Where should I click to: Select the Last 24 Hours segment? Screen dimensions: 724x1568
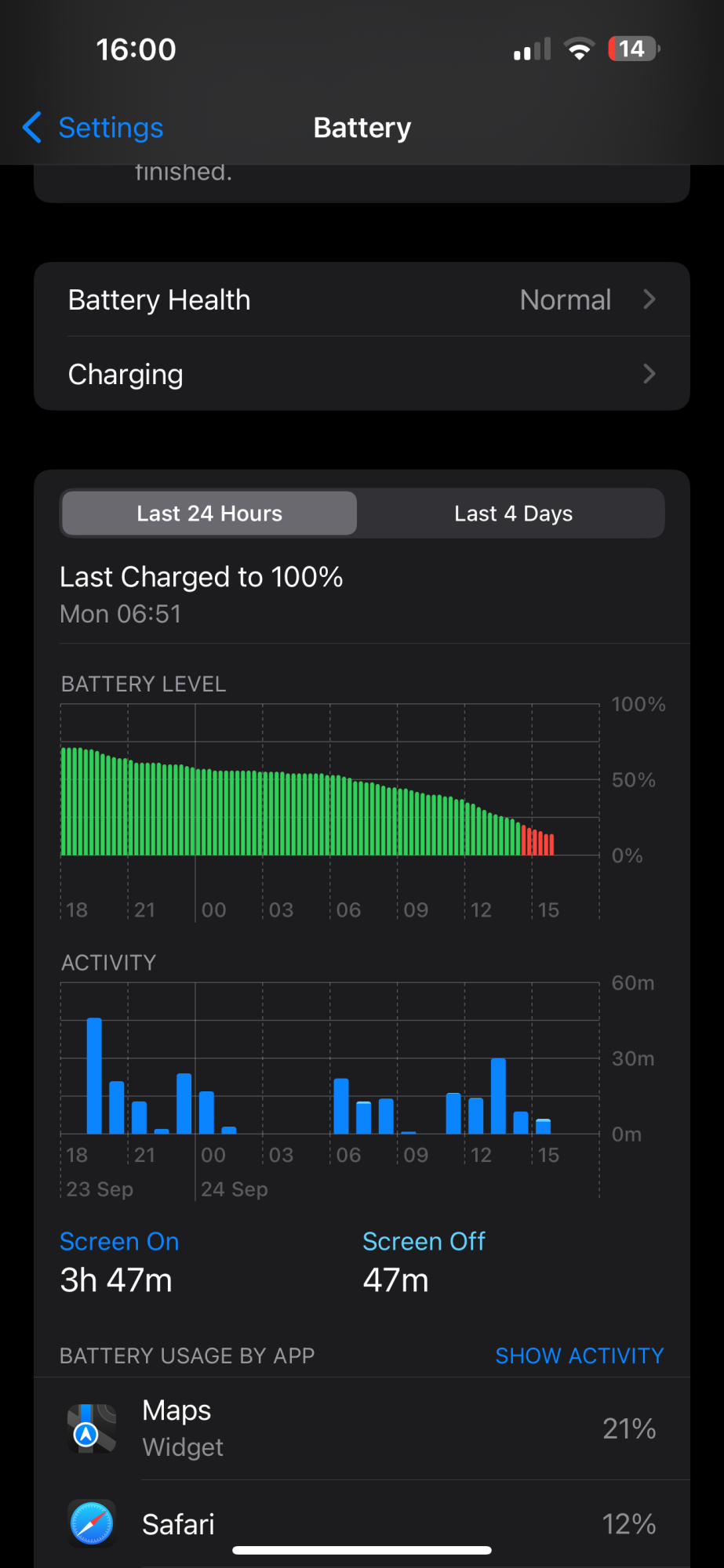point(209,514)
